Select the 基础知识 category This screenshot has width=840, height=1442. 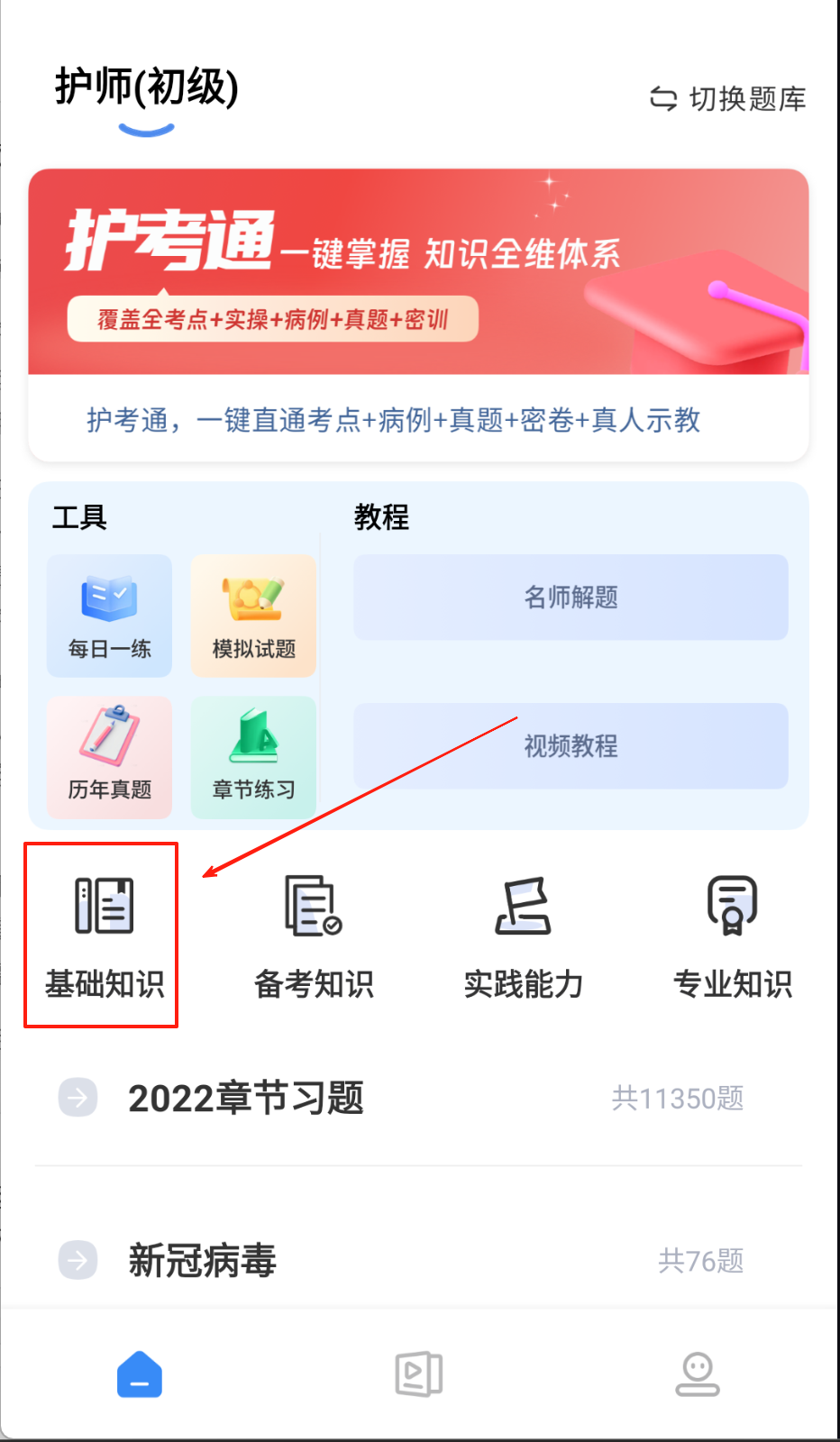pos(104,935)
